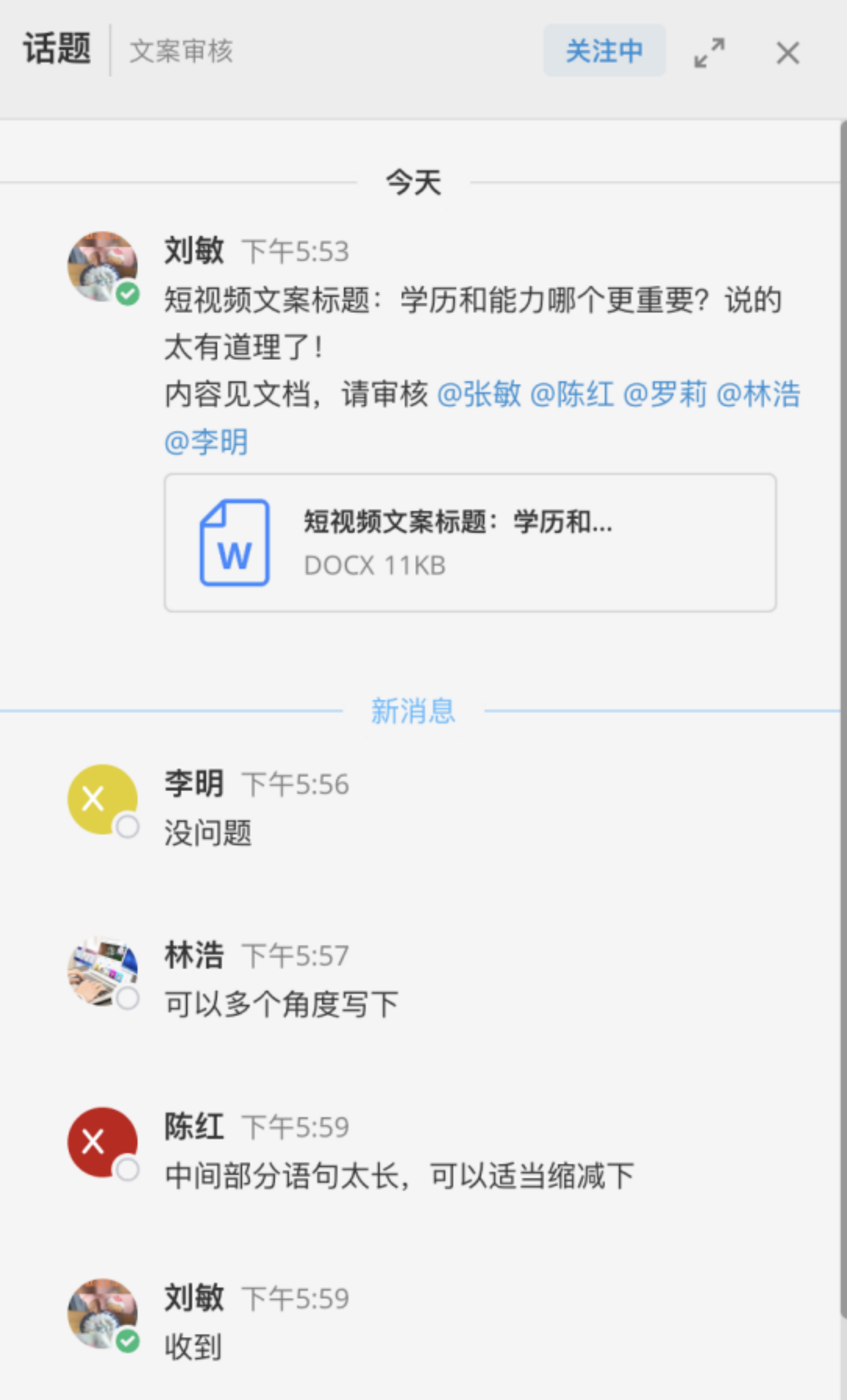
Task: View 李明's yellow avatar profile
Action: pos(102,799)
